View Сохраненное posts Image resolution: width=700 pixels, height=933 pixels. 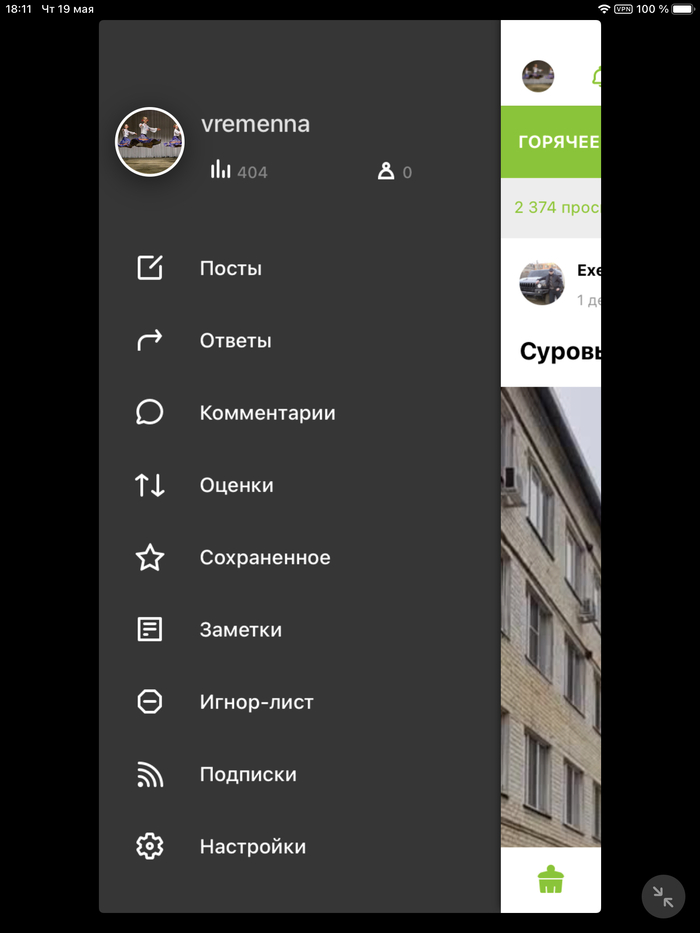coord(264,558)
